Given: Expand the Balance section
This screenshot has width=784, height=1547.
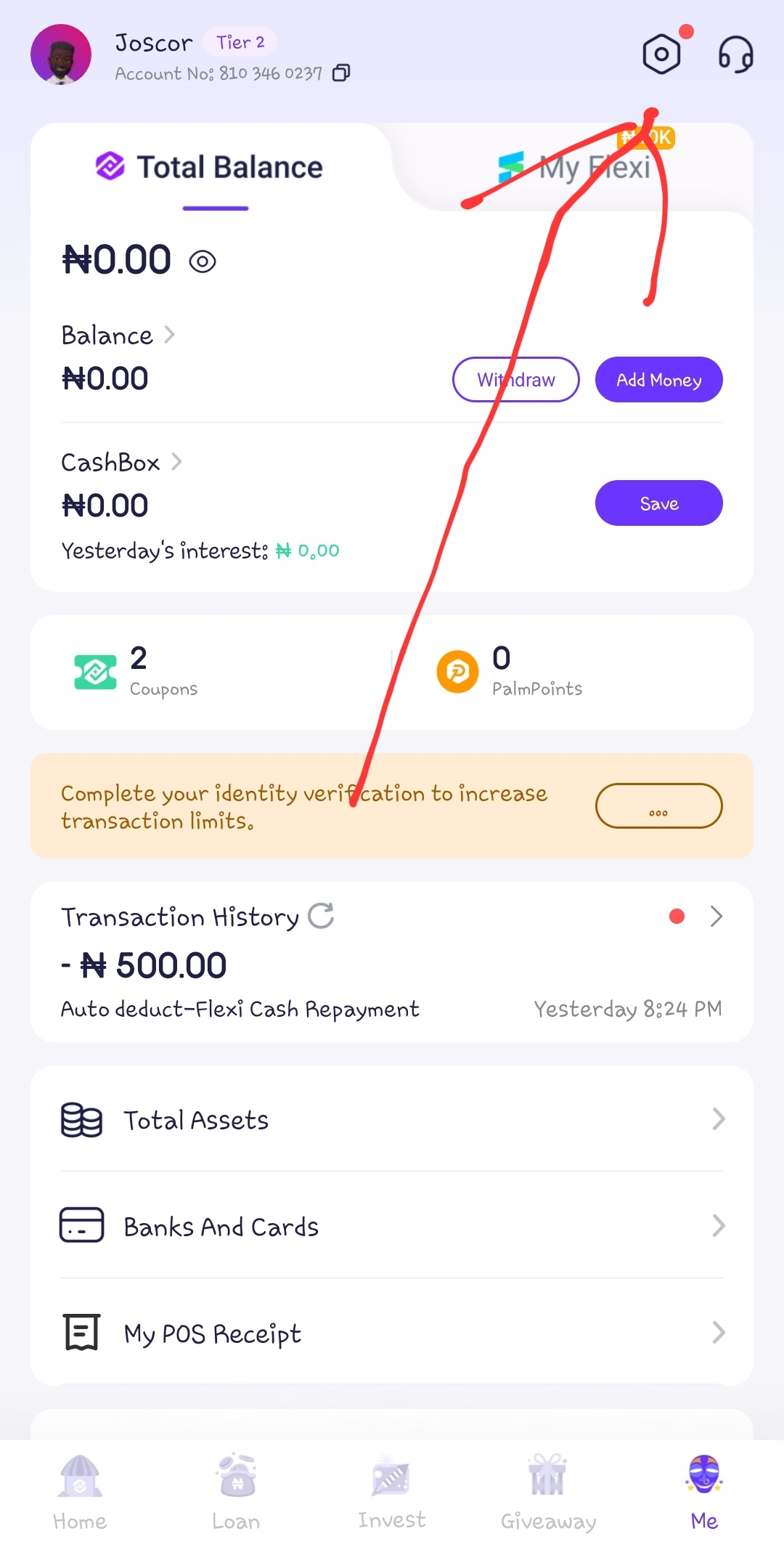Looking at the screenshot, I should point(171,335).
